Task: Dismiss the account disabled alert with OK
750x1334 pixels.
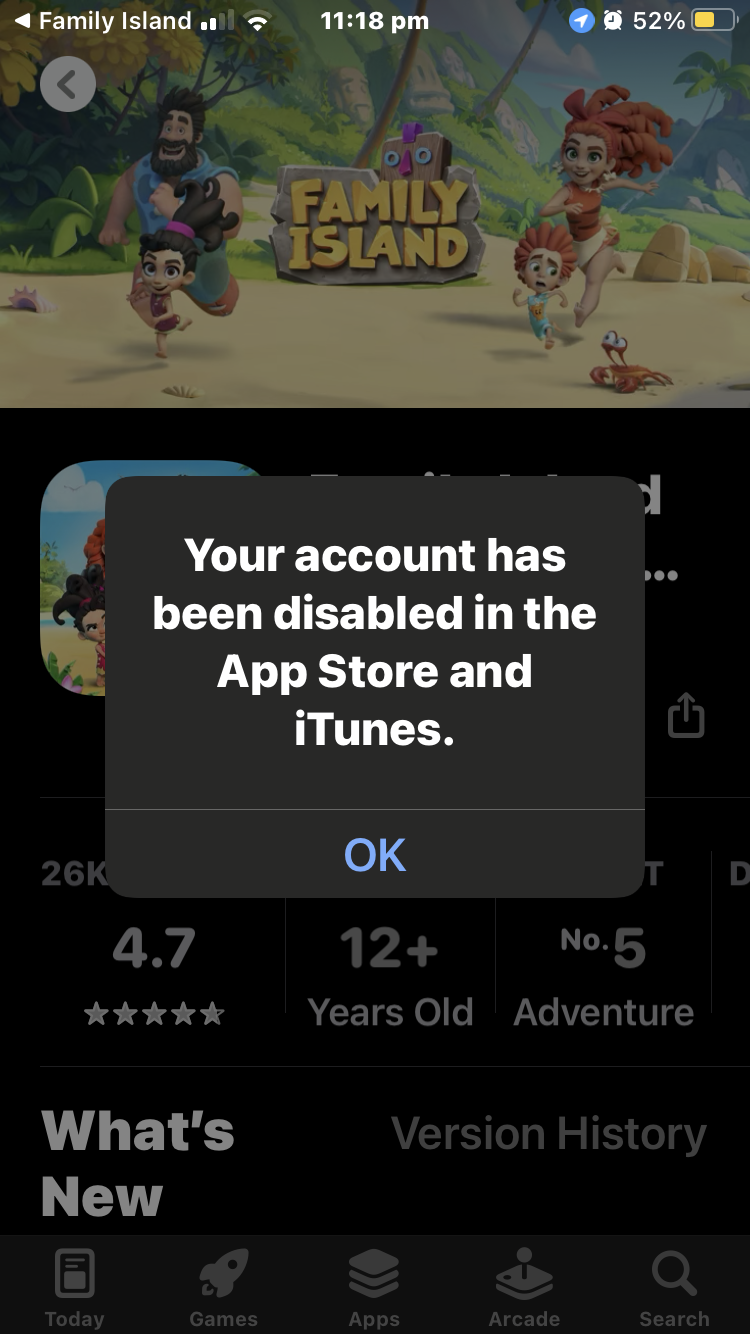Action: pos(375,854)
